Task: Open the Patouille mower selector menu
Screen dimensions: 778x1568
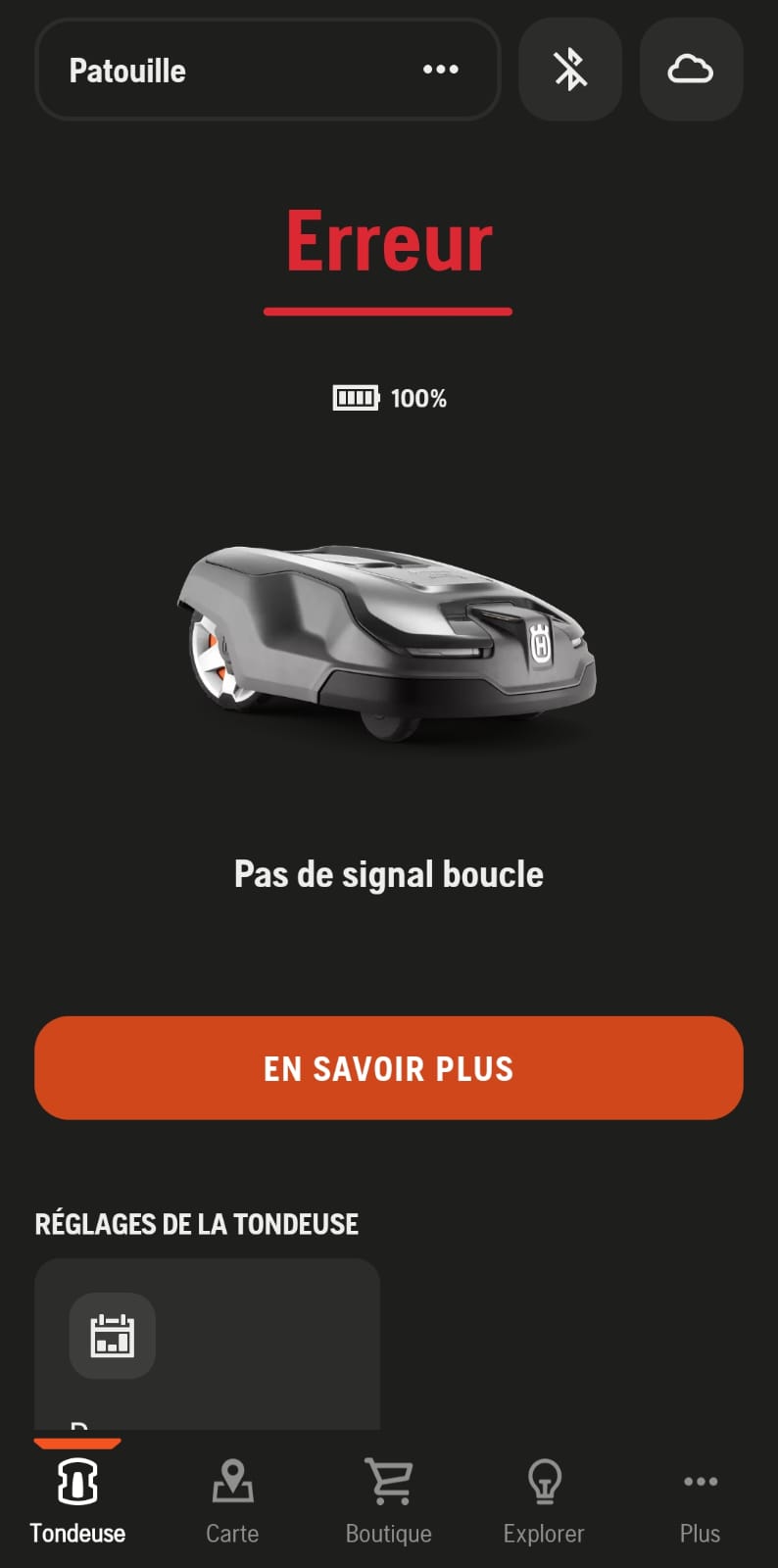Action: pos(267,70)
